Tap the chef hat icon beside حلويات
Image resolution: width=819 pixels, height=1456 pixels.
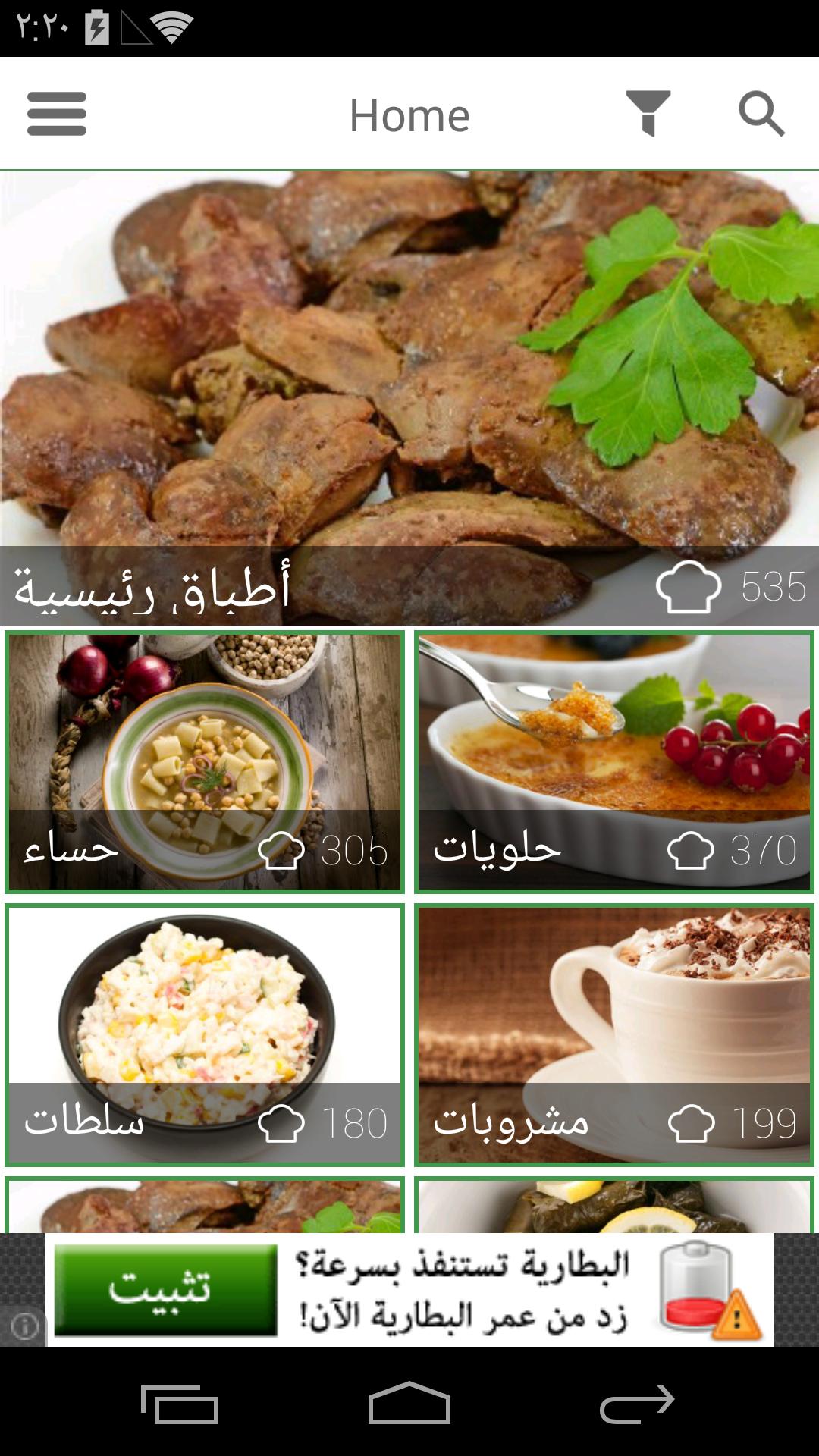coord(692,851)
